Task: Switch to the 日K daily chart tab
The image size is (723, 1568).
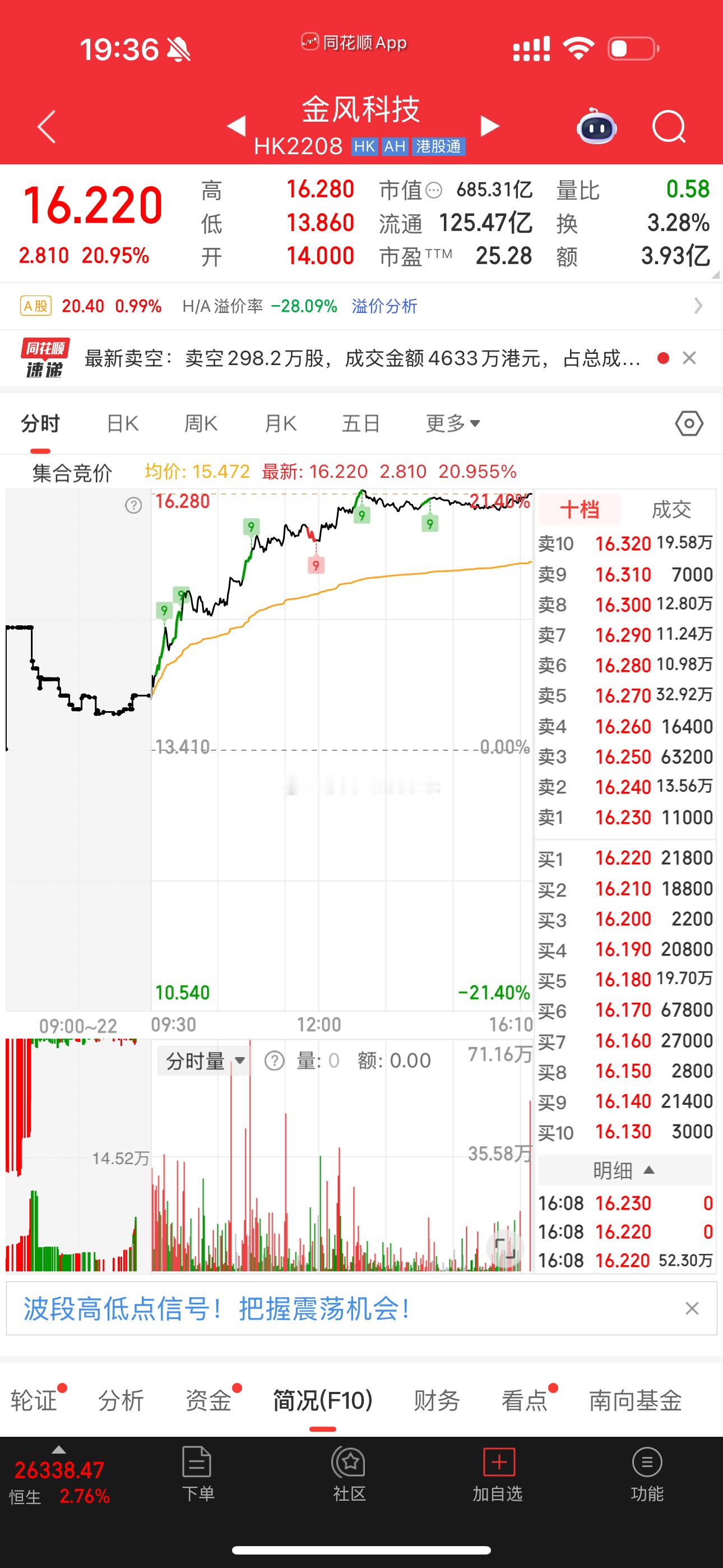Action: pos(122,423)
